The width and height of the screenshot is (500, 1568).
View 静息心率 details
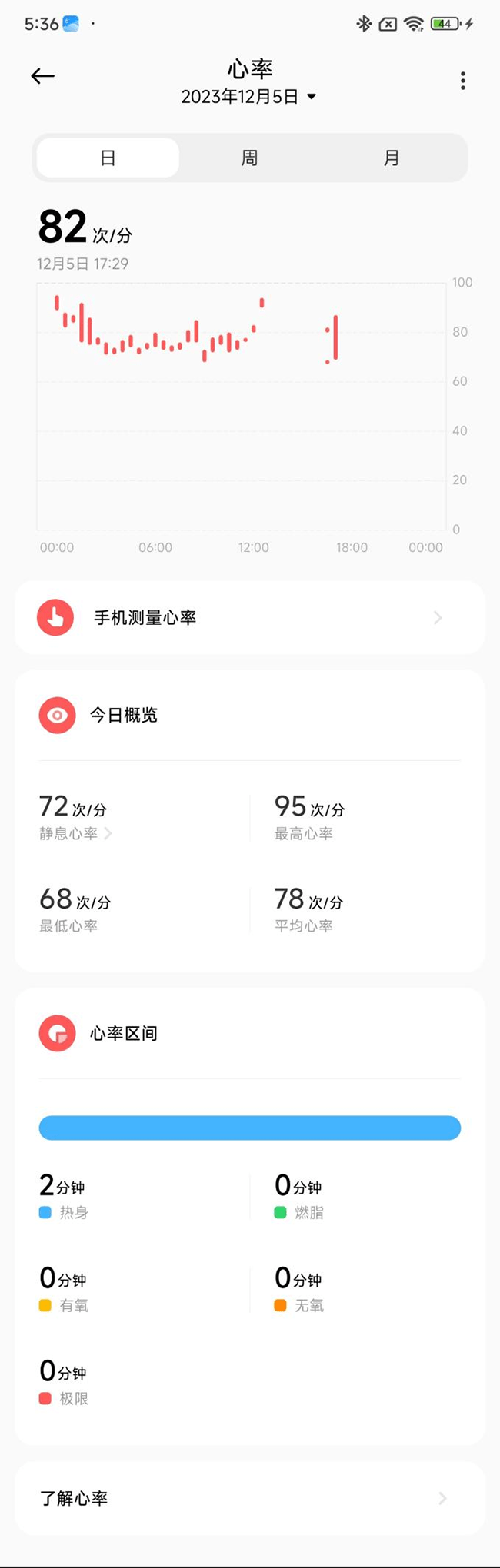[75, 833]
